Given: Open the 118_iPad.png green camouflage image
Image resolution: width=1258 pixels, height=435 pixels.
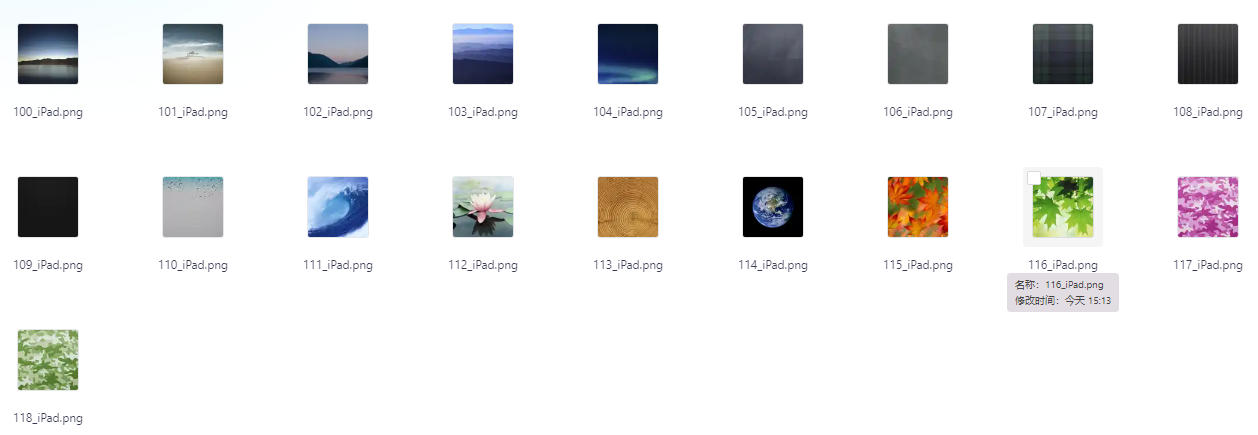Looking at the screenshot, I should click(48, 360).
